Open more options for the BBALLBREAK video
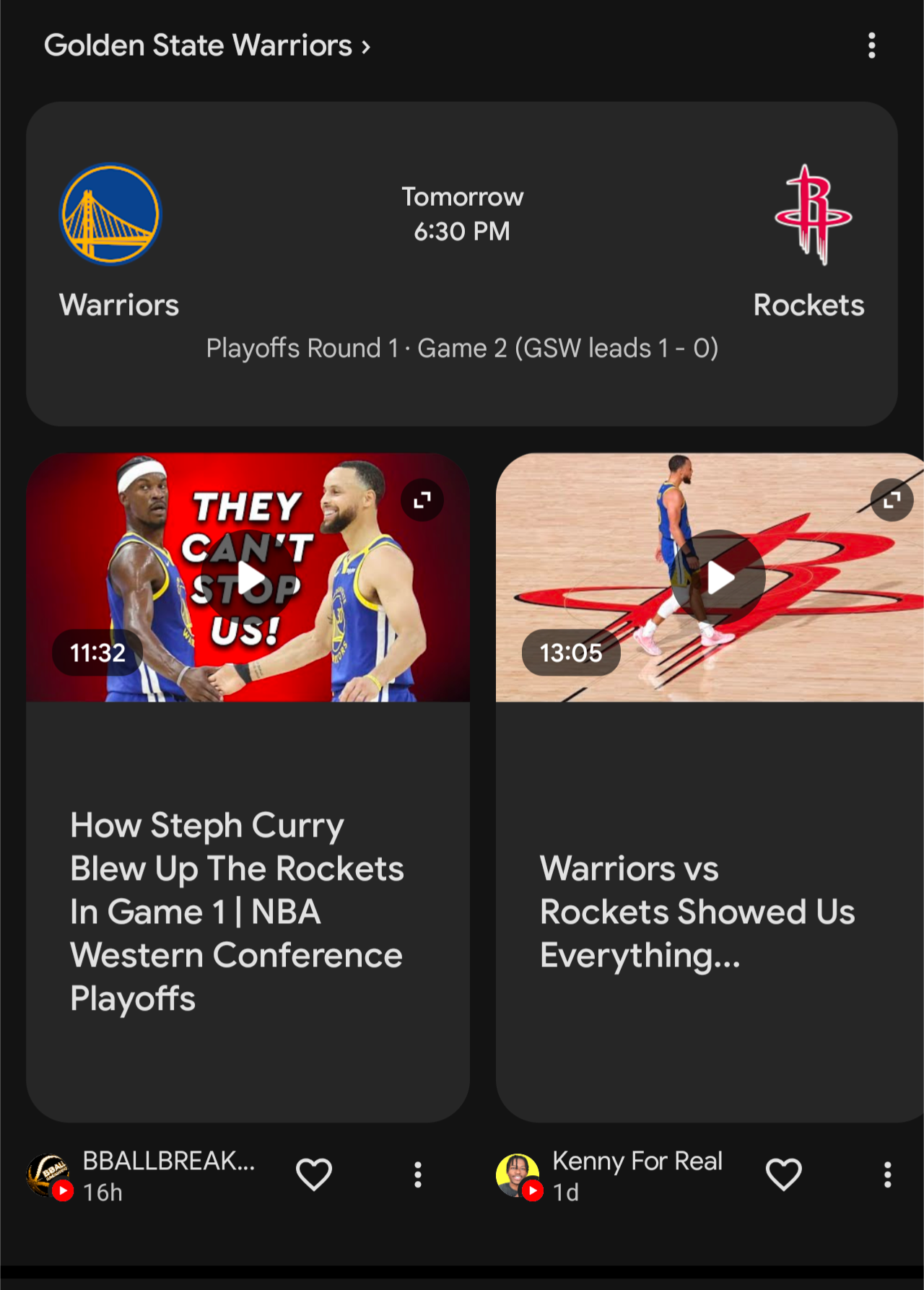The image size is (924, 1290). pyautogui.click(x=417, y=1174)
